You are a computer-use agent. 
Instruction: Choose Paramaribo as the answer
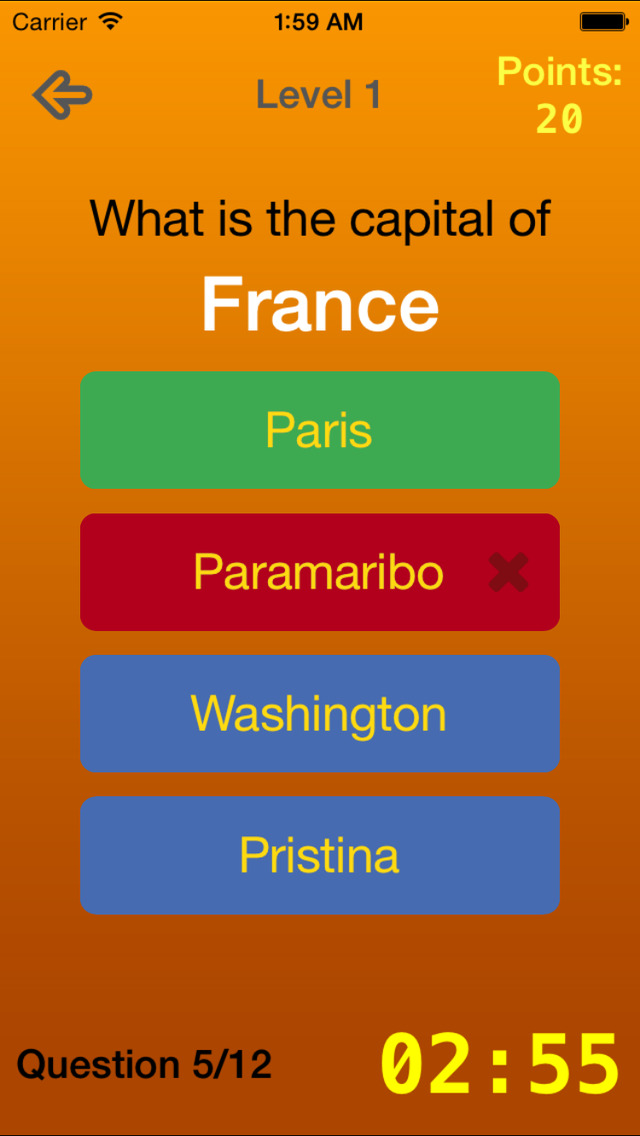click(319, 572)
